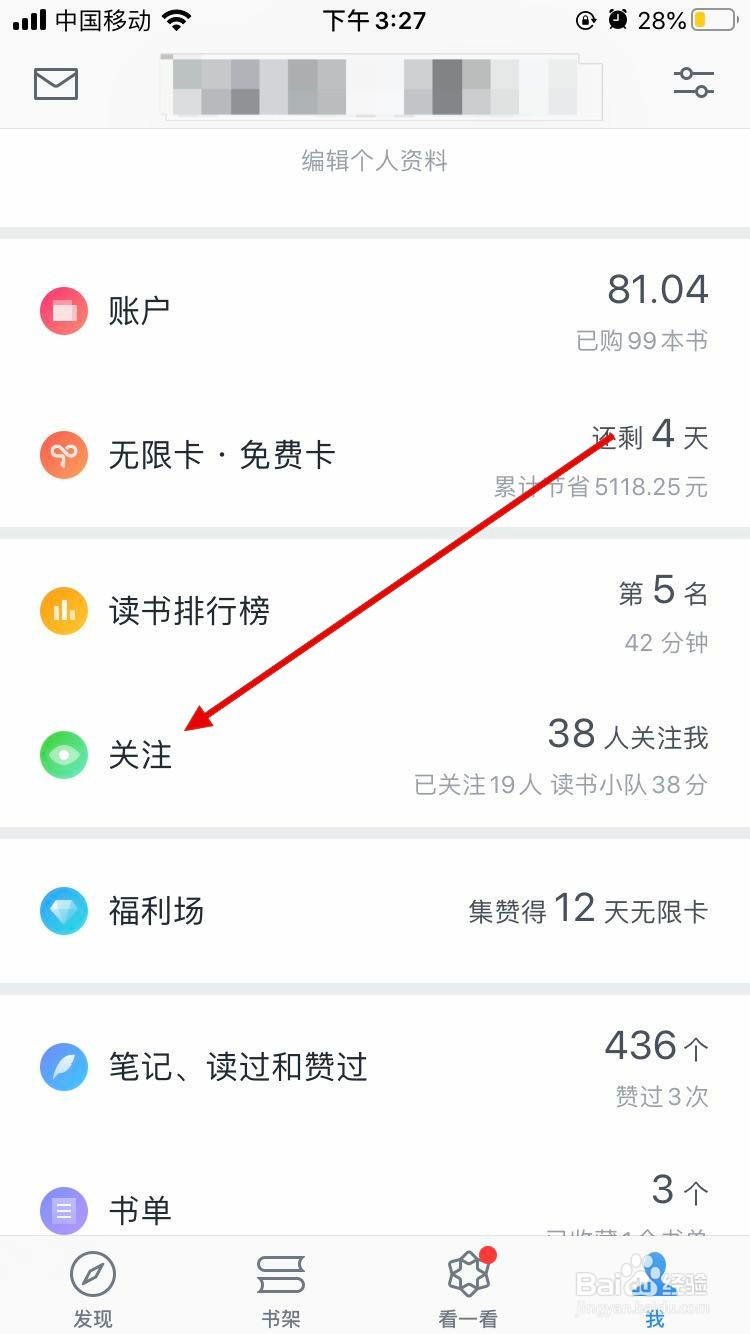750x1334 pixels.
Task: Open the settings sliders icon top right
Action: point(694,82)
